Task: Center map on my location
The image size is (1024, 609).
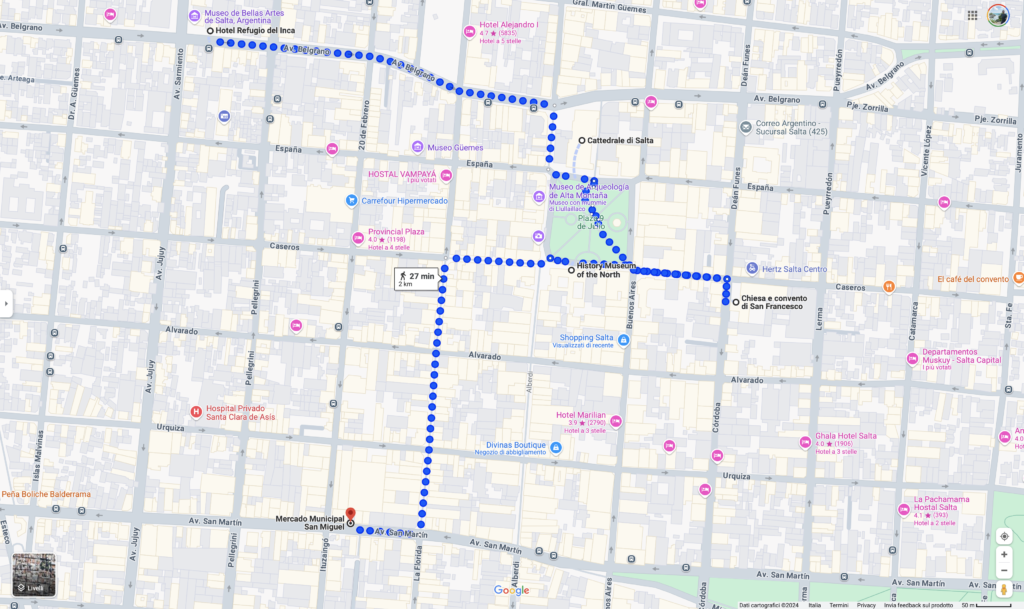Action: tap(1004, 536)
